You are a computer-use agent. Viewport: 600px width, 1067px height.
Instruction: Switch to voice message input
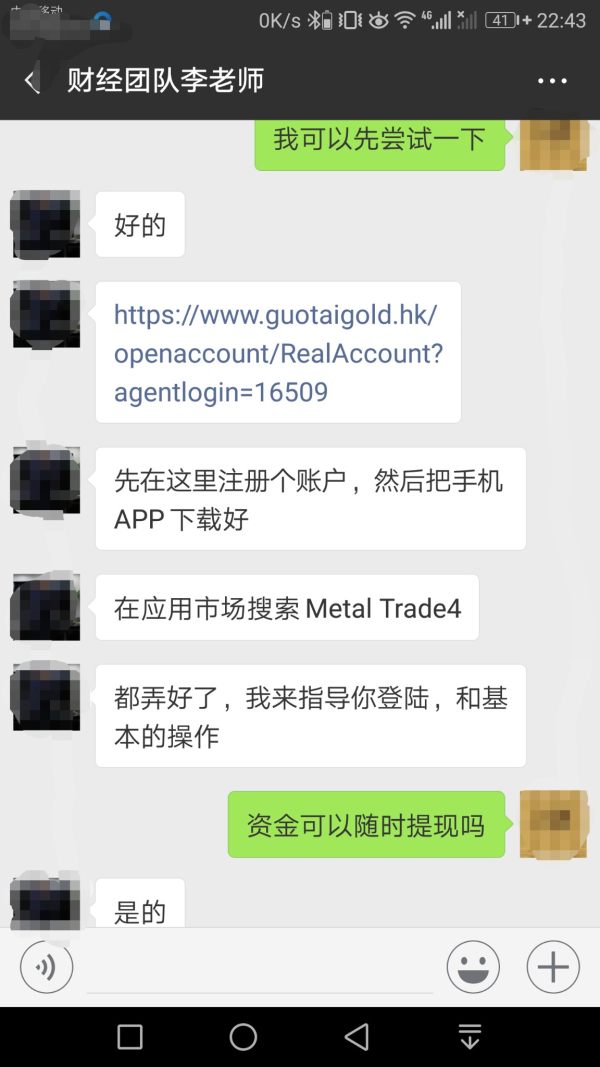46,967
